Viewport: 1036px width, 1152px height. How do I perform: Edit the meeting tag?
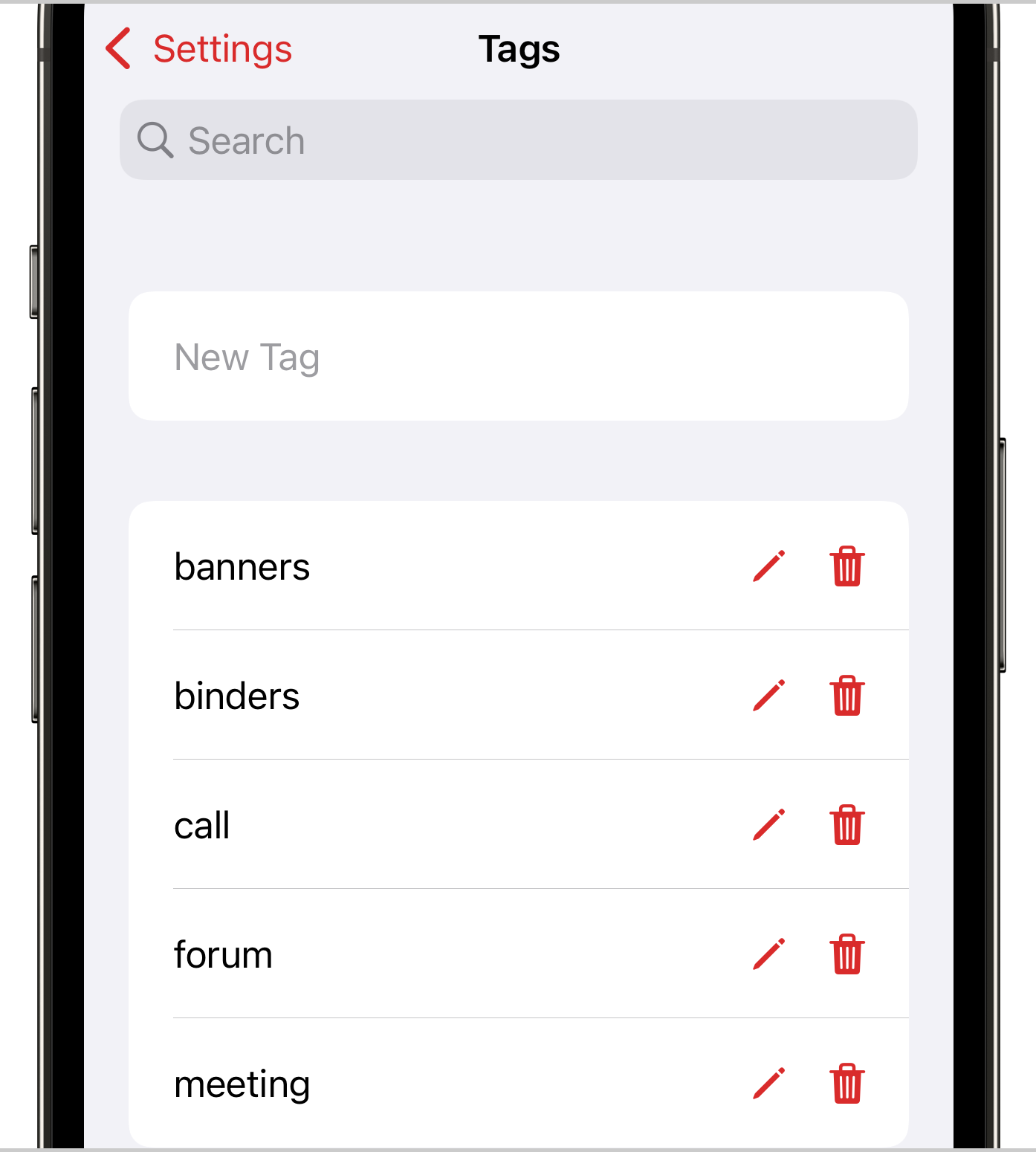pyautogui.click(x=768, y=1084)
